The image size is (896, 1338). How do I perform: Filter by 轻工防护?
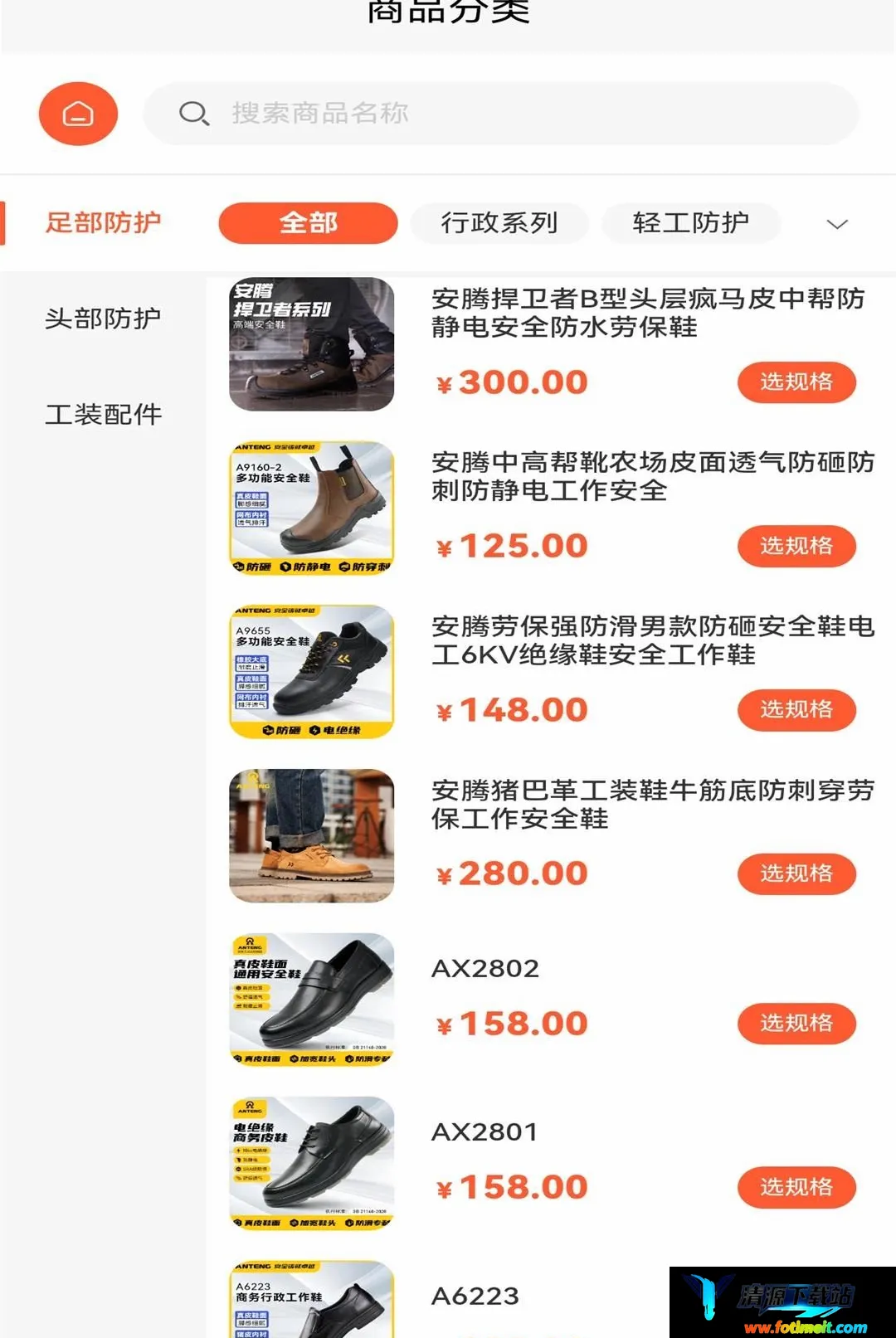pyautogui.click(x=691, y=223)
